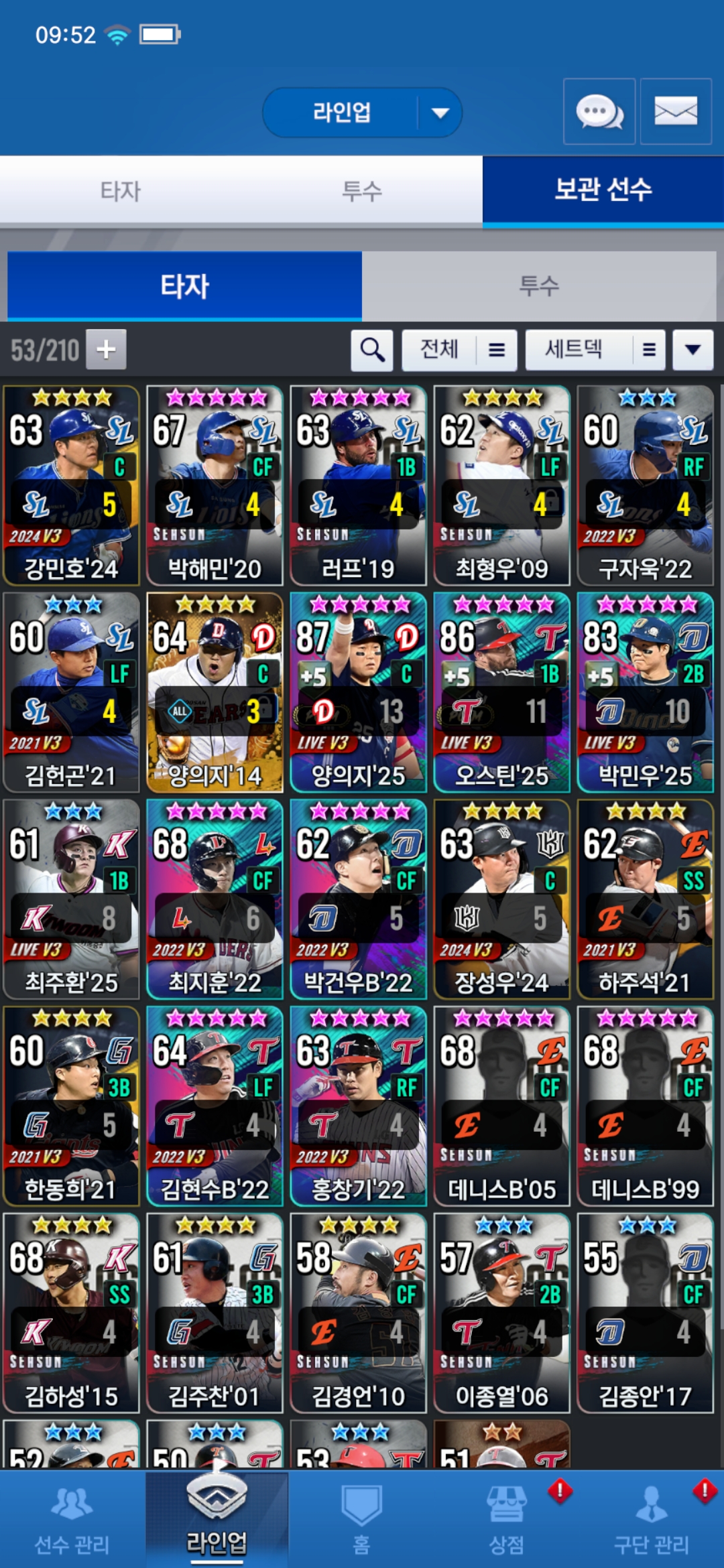Open the 세트덱 filter menu

595,349
